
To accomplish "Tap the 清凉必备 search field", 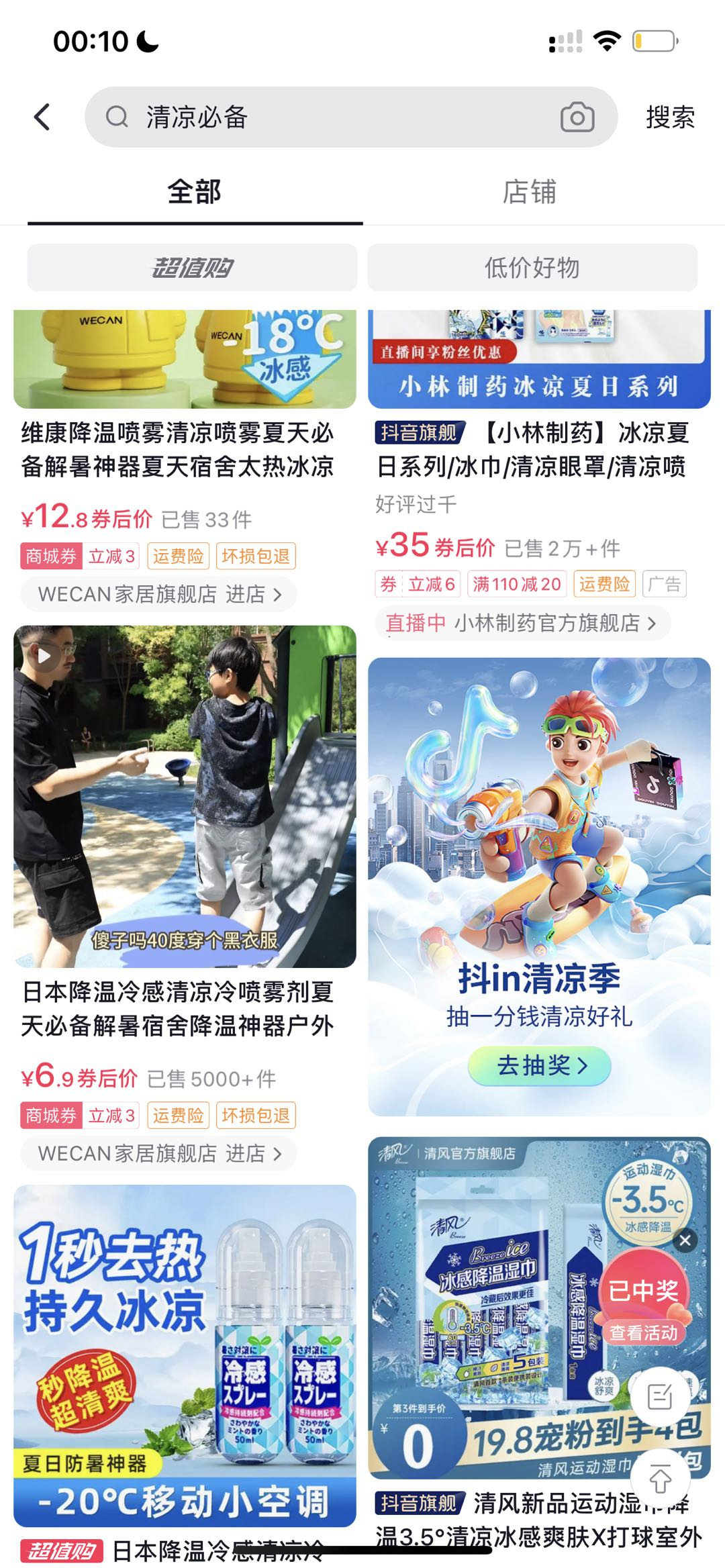I will (x=322, y=117).
